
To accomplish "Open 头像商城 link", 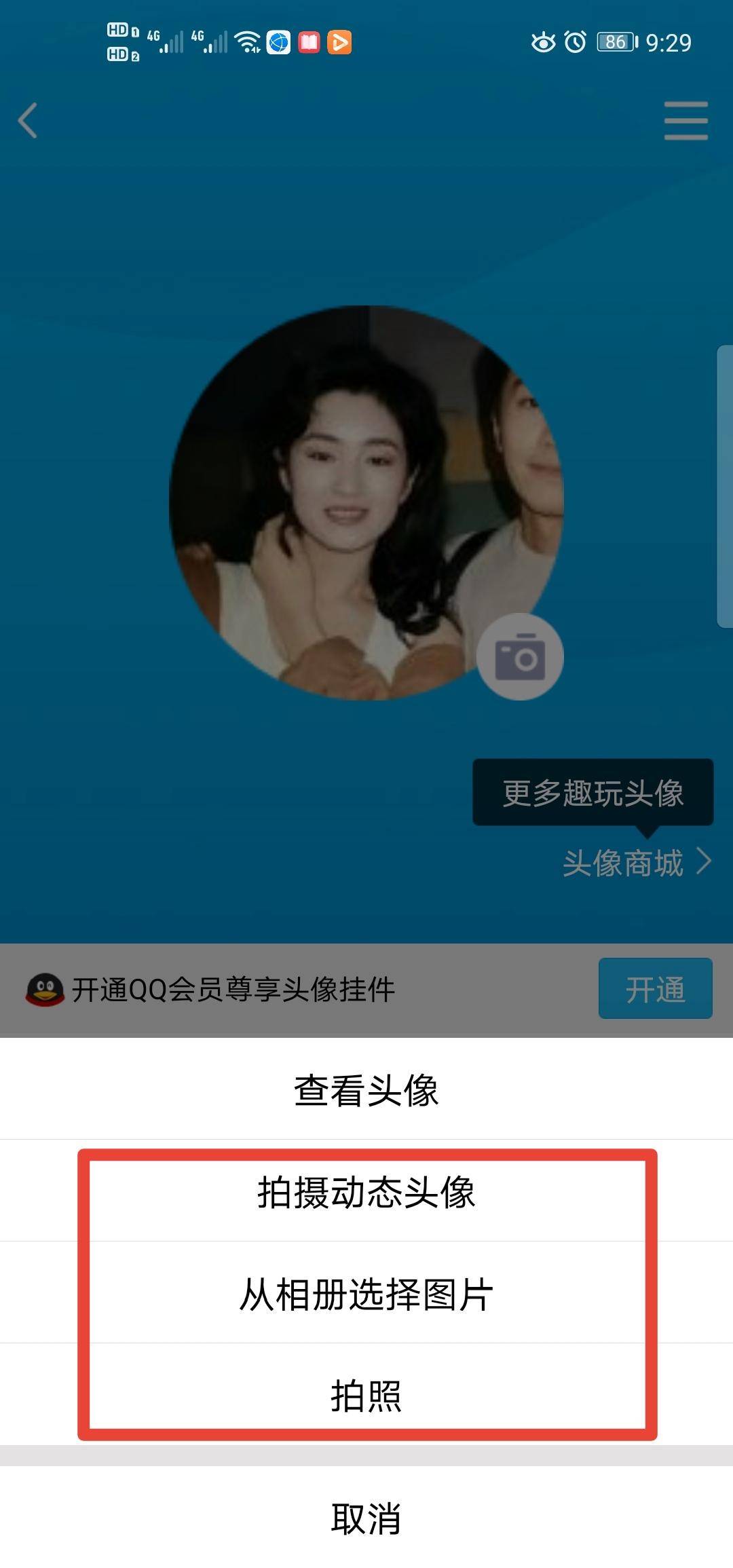I will pyautogui.click(x=636, y=863).
